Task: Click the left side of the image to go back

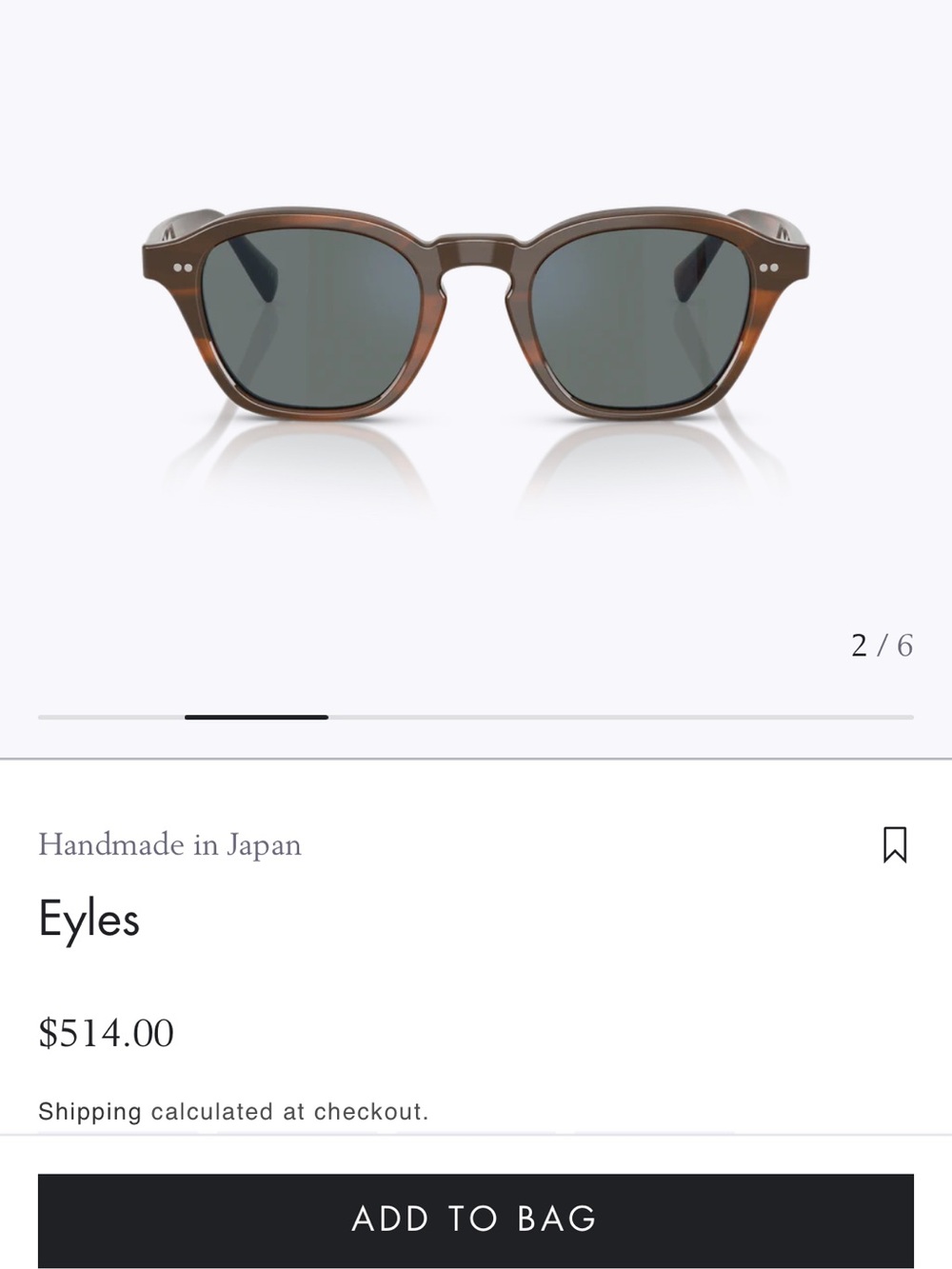Action: (86, 381)
